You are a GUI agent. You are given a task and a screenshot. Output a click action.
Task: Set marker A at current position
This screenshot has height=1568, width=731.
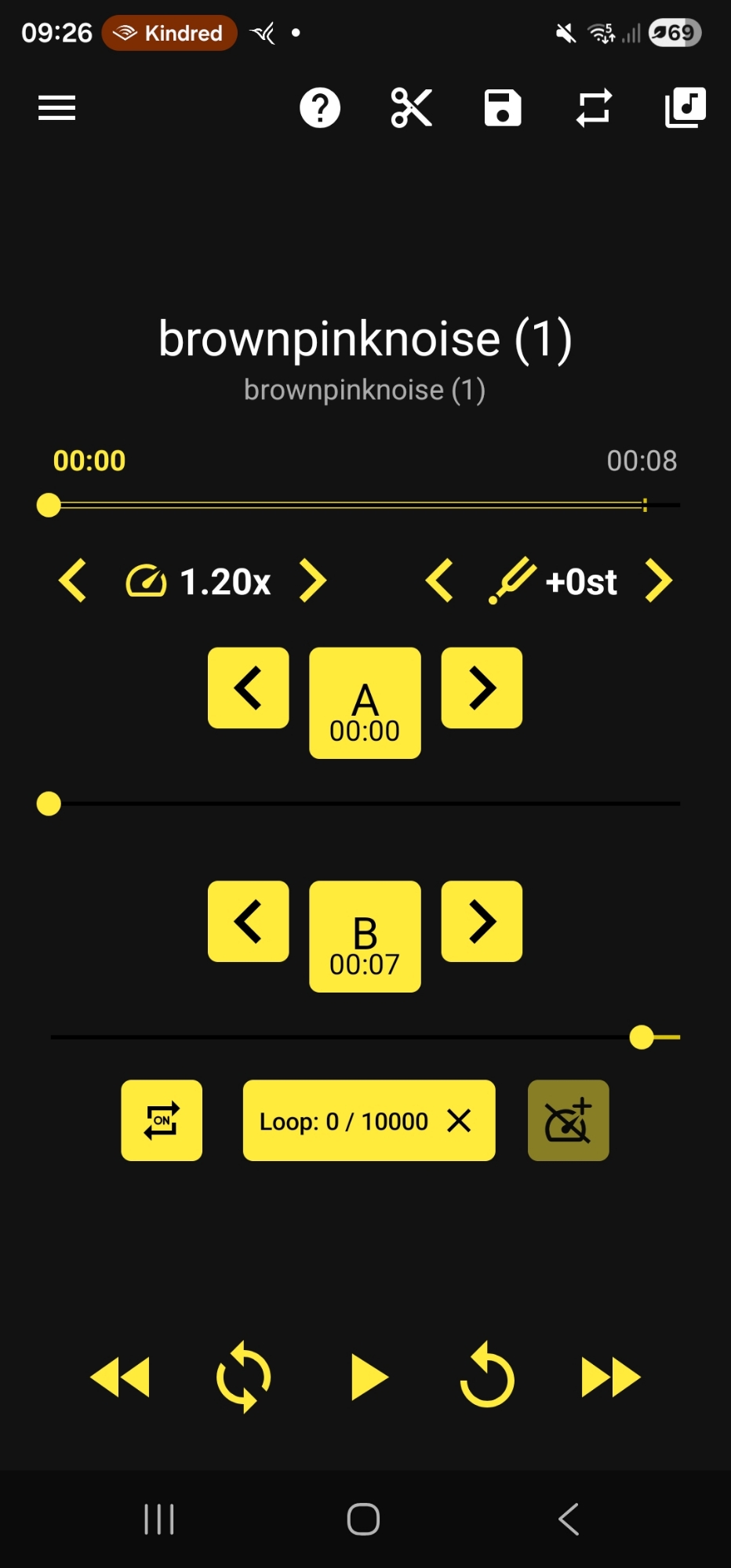pyautogui.click(x=365, y=703)
